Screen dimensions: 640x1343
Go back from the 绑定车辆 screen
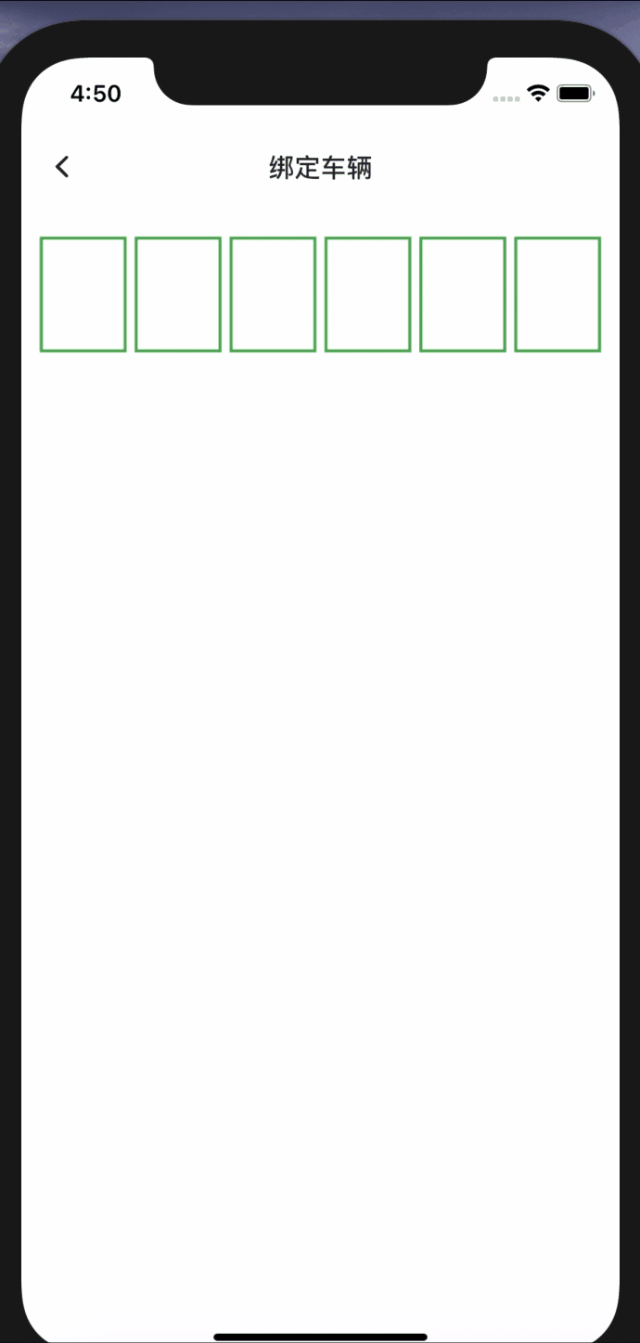click(62, 167)
